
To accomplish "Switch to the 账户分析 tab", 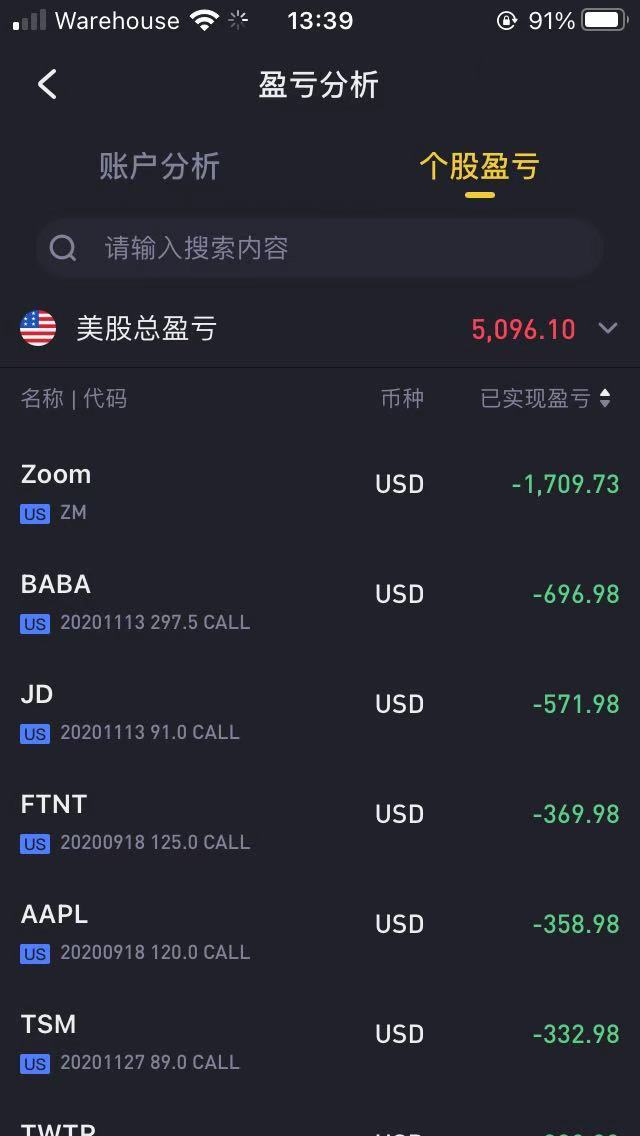I will point(159,167).
